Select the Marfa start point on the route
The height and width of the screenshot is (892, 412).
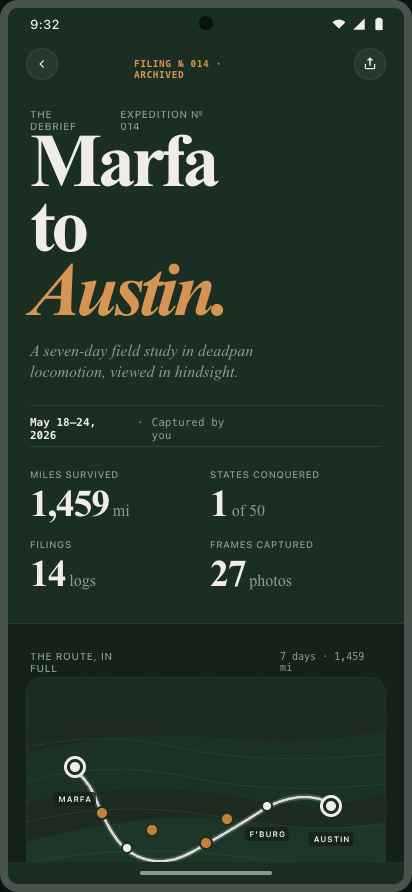[x=75, y=767]
